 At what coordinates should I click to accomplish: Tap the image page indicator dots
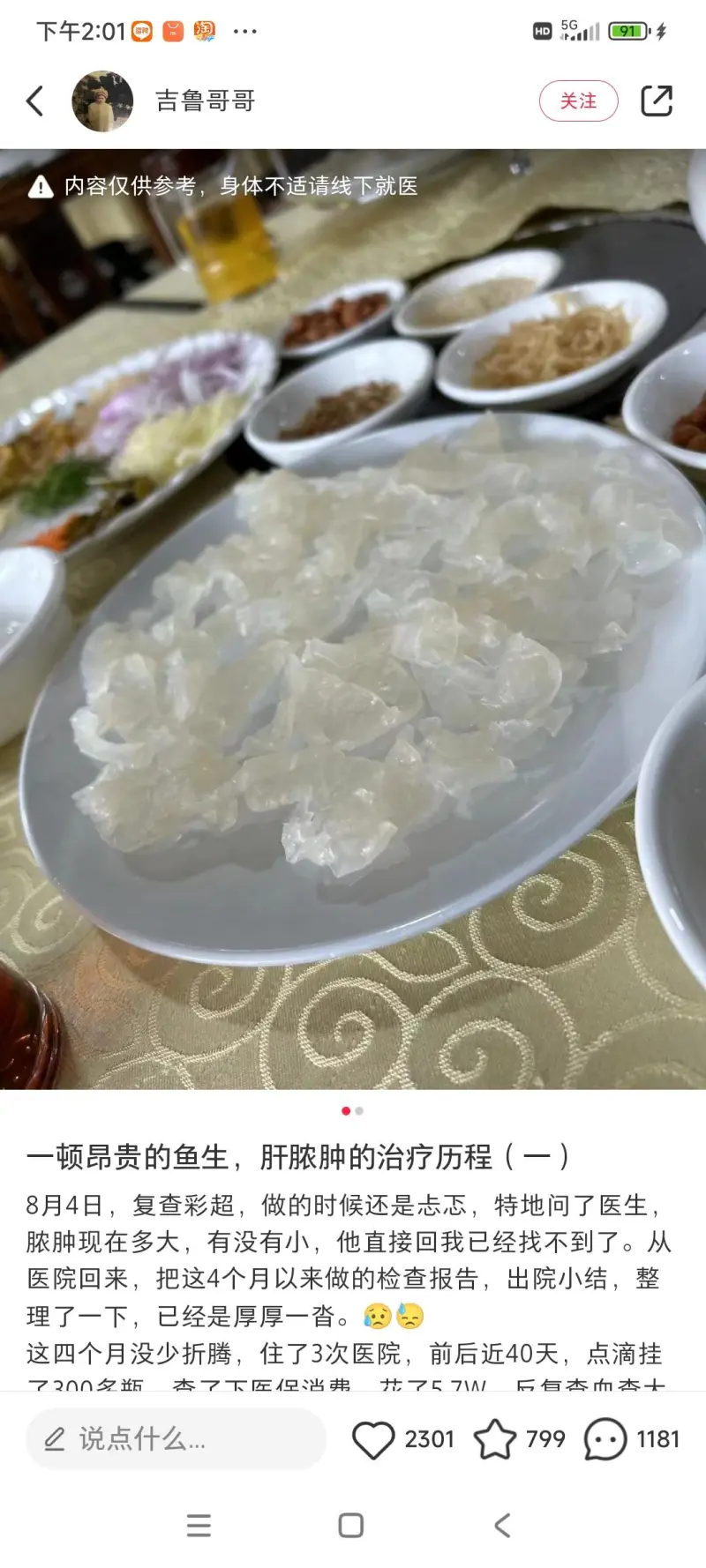[x=352, y=1111]
